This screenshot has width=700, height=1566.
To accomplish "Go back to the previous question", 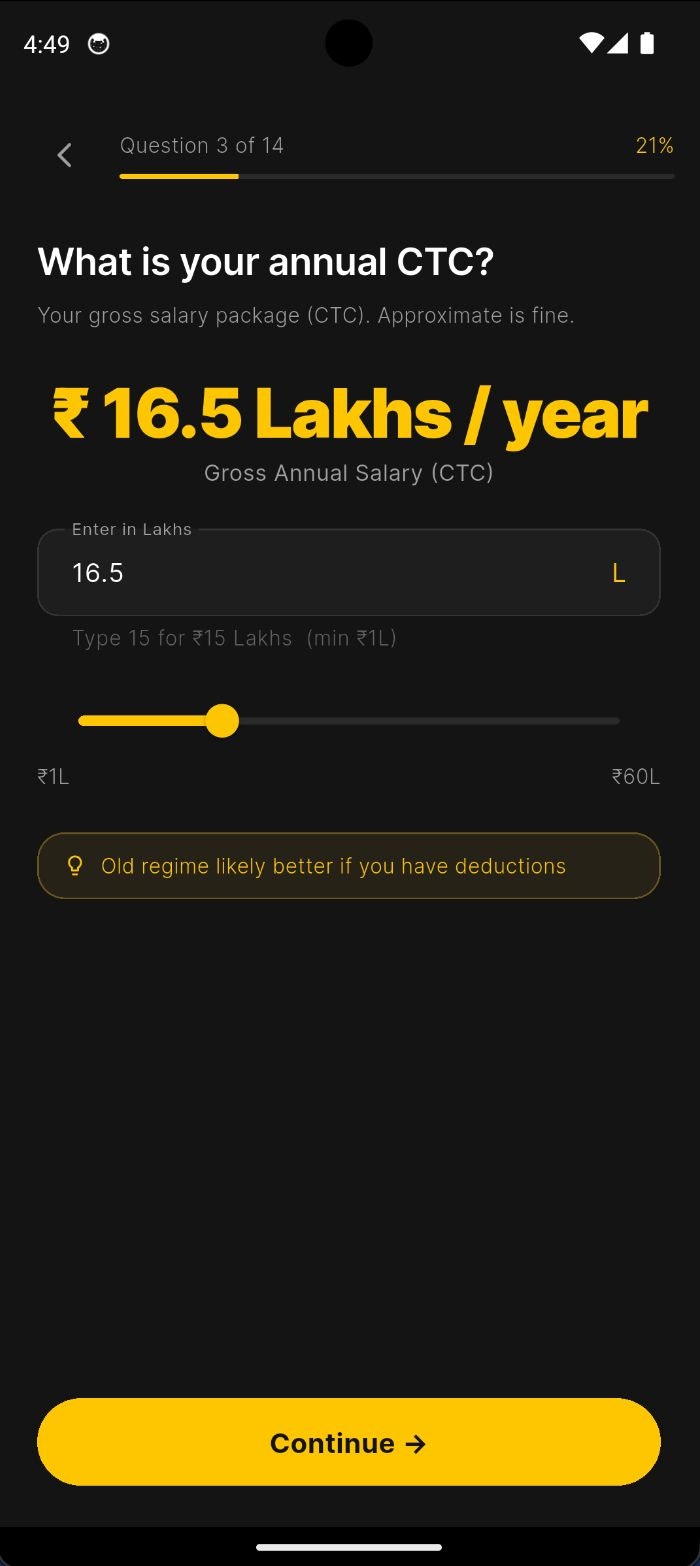I will pos(65,155).
